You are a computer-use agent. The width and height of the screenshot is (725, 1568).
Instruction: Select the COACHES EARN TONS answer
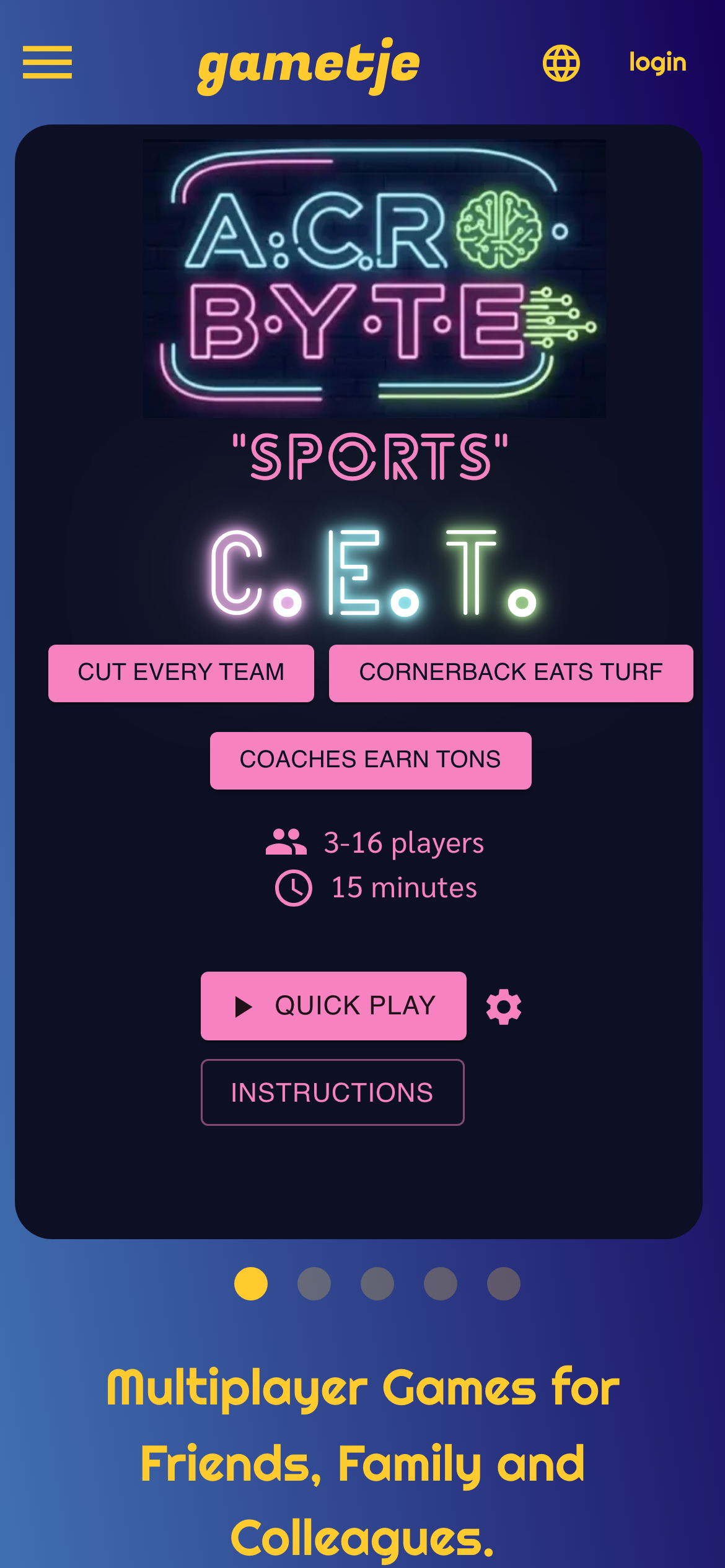pos(371,760)
